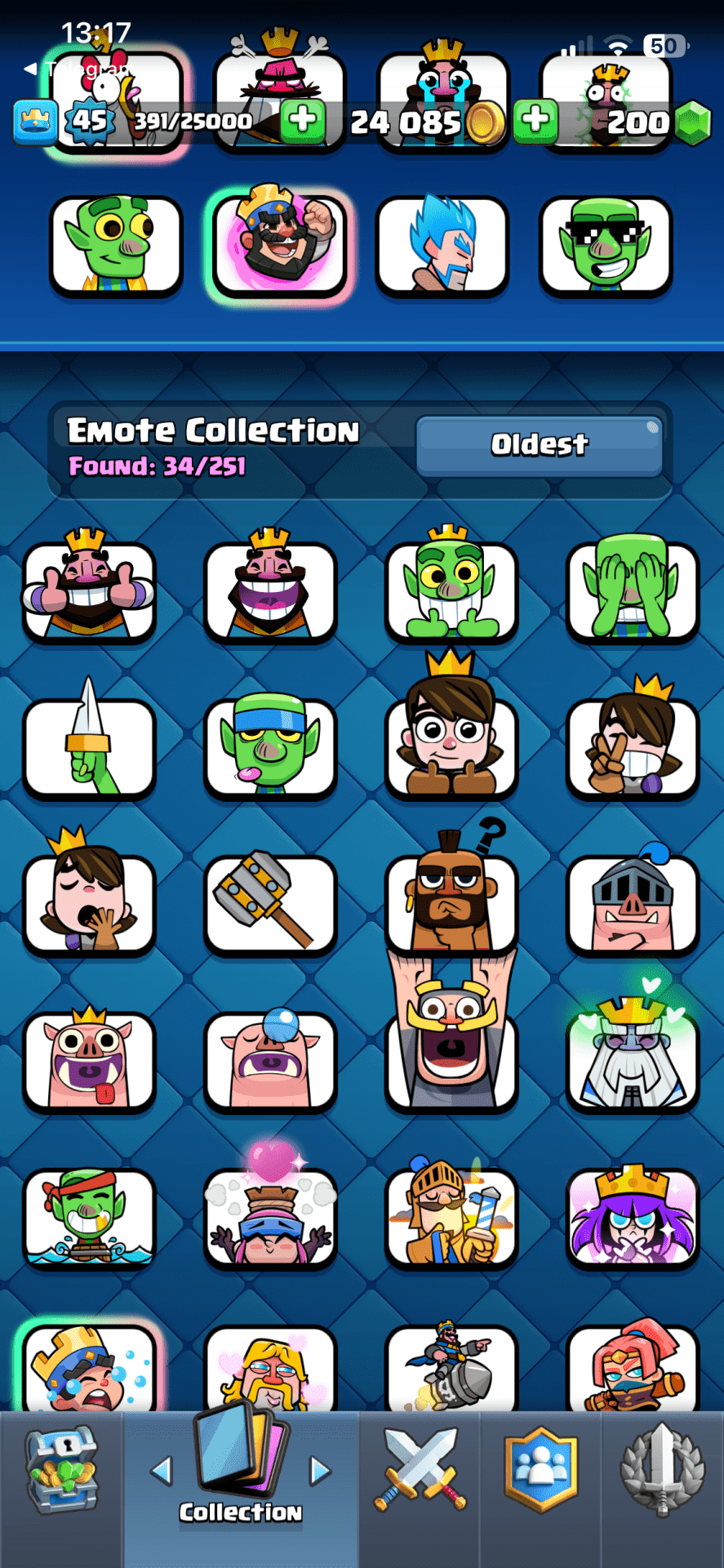The width and height of the screenshot is (724, 1568).
Task: Go to the previous Collection page arrow
Action: point(162,1472)
